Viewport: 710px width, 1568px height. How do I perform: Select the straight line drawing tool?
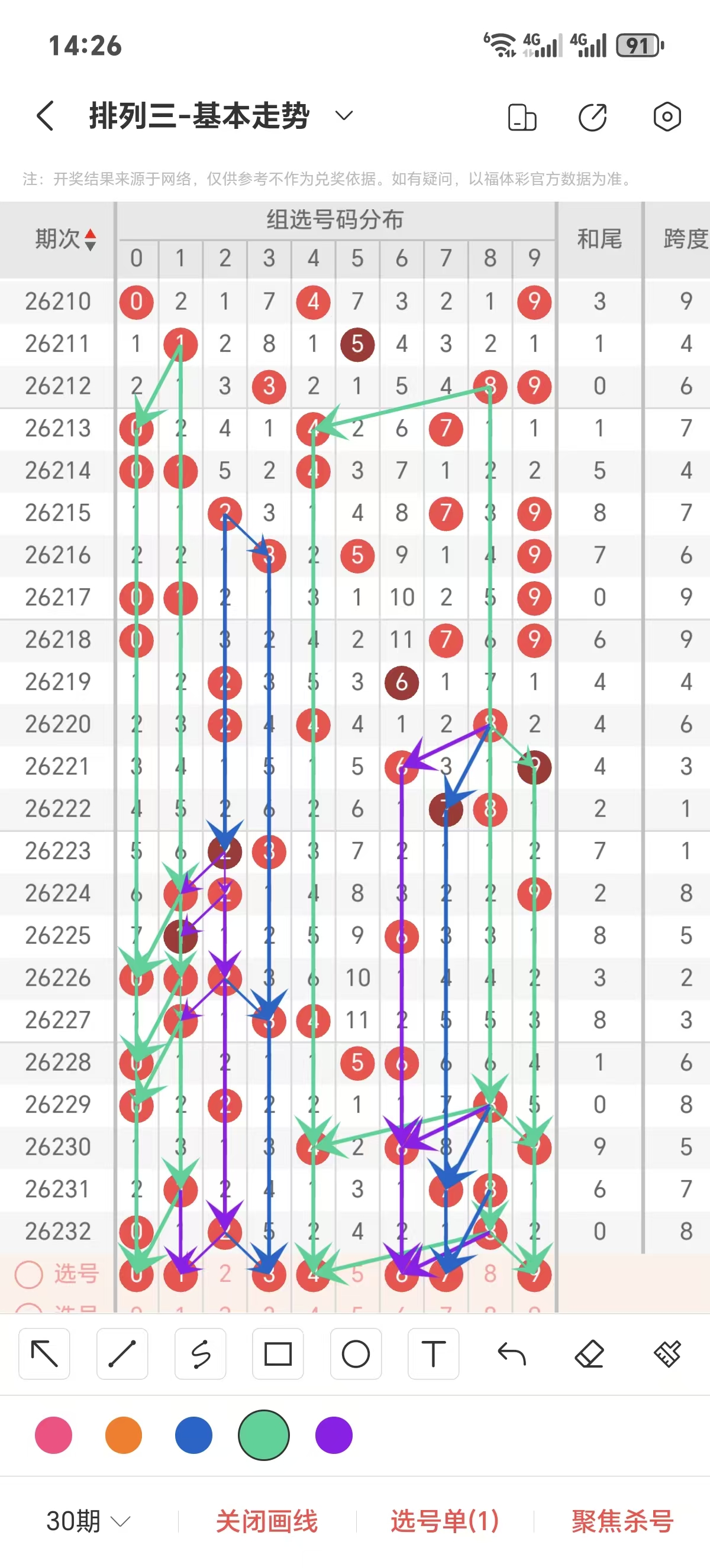click(122, 1354)
